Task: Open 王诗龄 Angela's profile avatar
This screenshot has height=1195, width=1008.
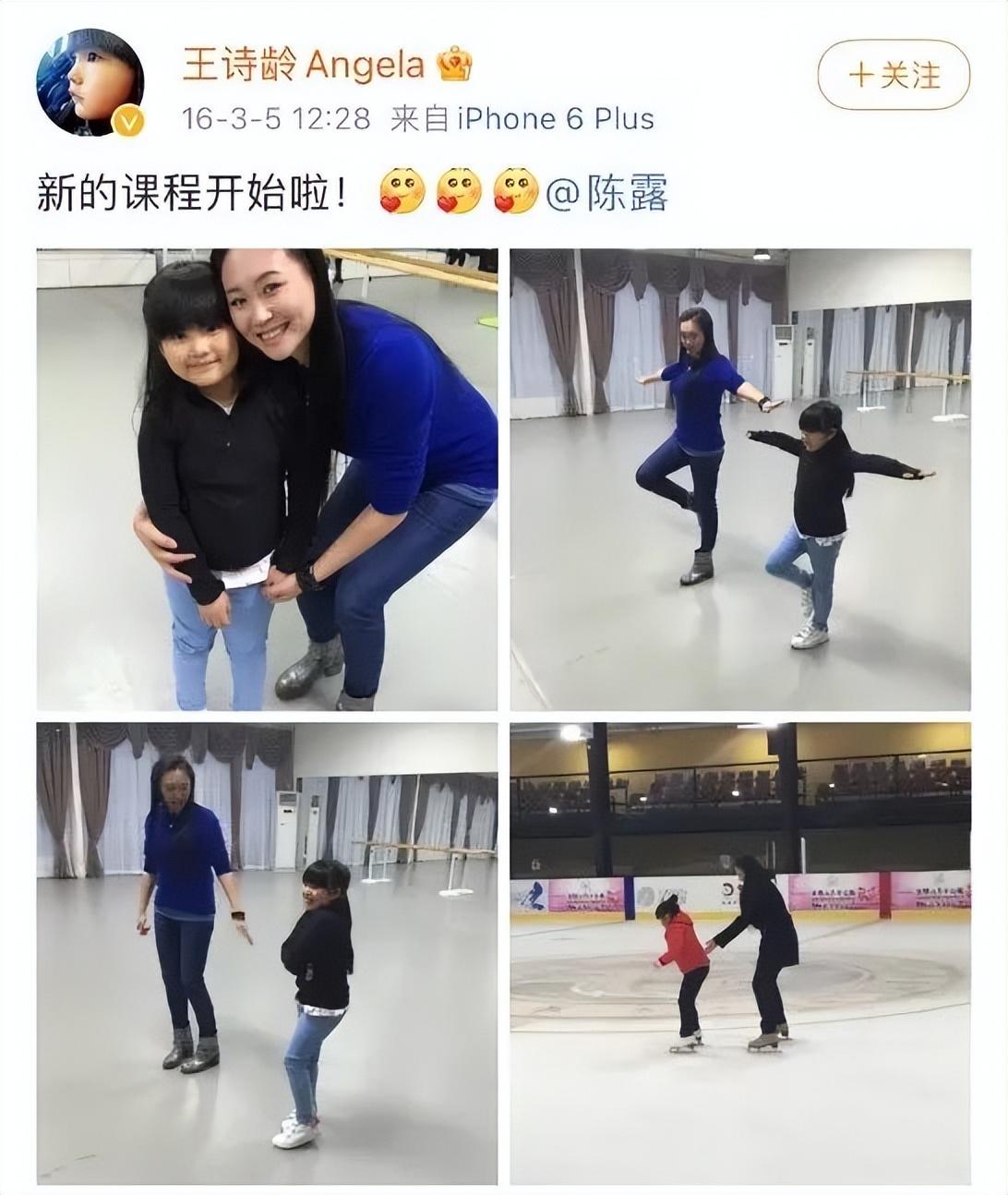Action: point(90,82)
